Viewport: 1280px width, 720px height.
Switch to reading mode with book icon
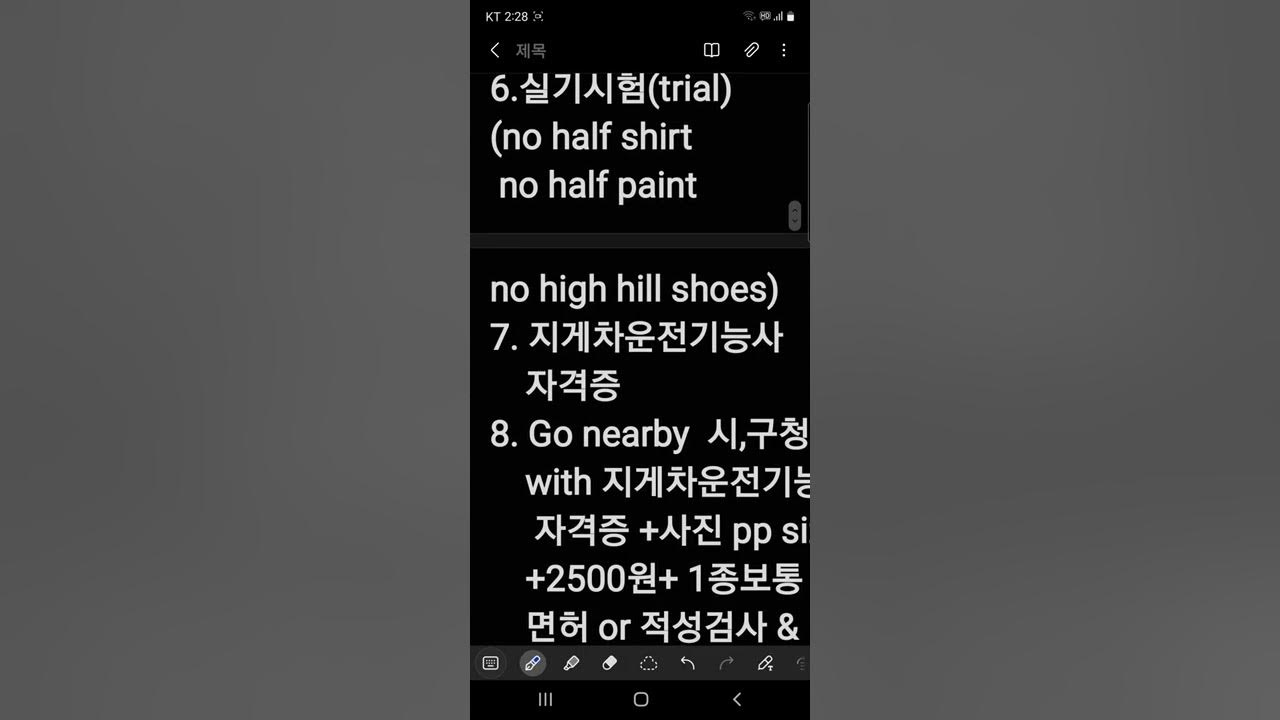(712, 50)
